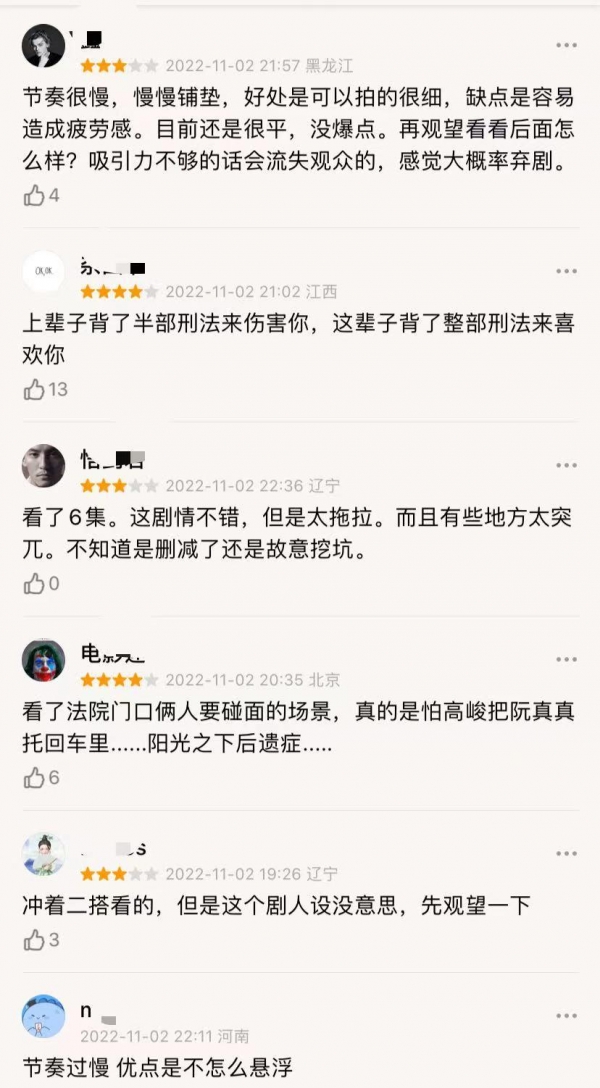Like the 冲着二搭看的 review
The image size is (600, 1088).
click(35, 939)
